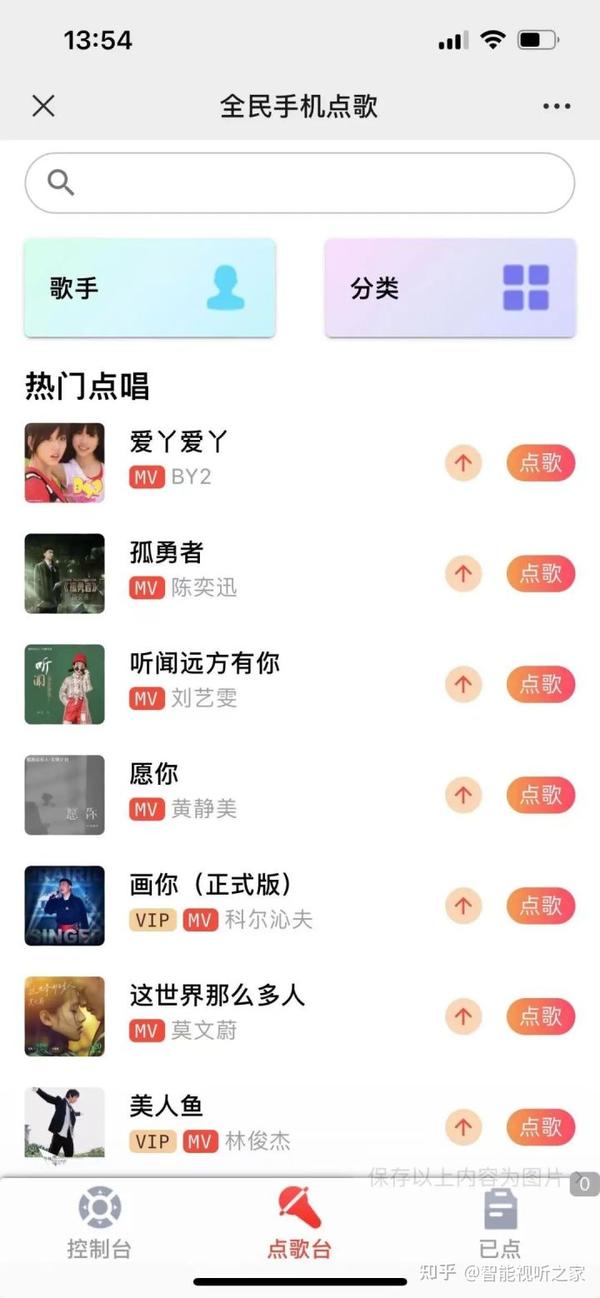The image size is (600, 1298).
Task: Request 画你（正式版） by 科尔沁夫
Action: 541,906
